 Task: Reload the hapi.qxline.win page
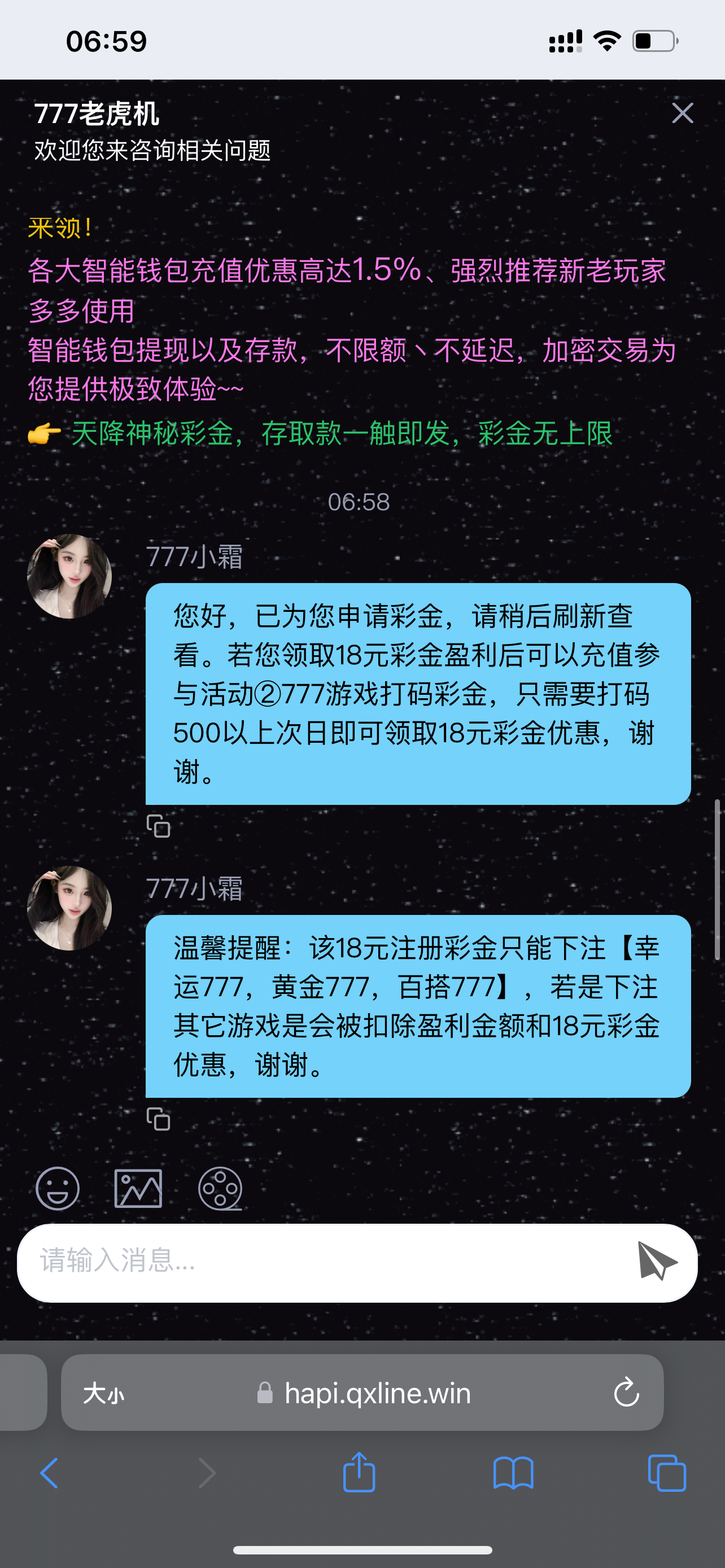point(626,1393)
